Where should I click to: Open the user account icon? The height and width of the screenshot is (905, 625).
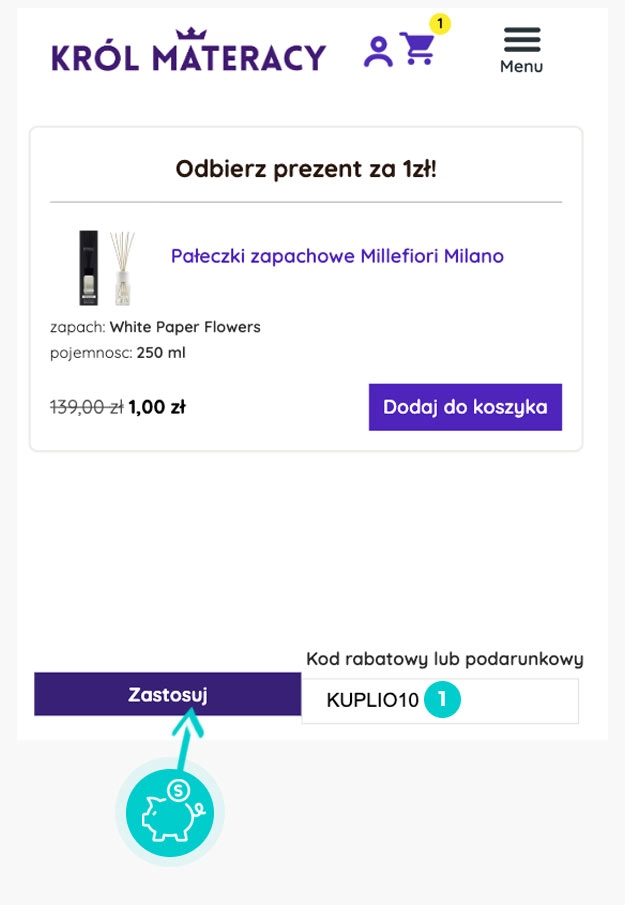(378, 51)
